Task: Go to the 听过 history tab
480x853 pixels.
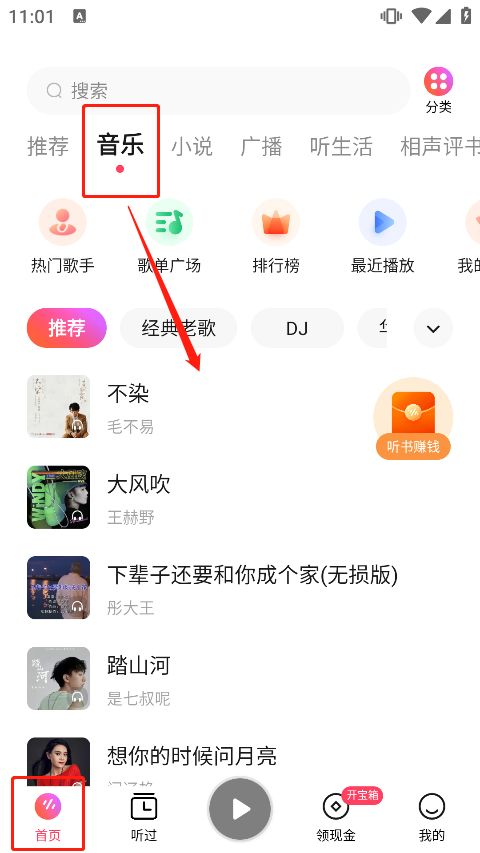Action: point(144,817)
